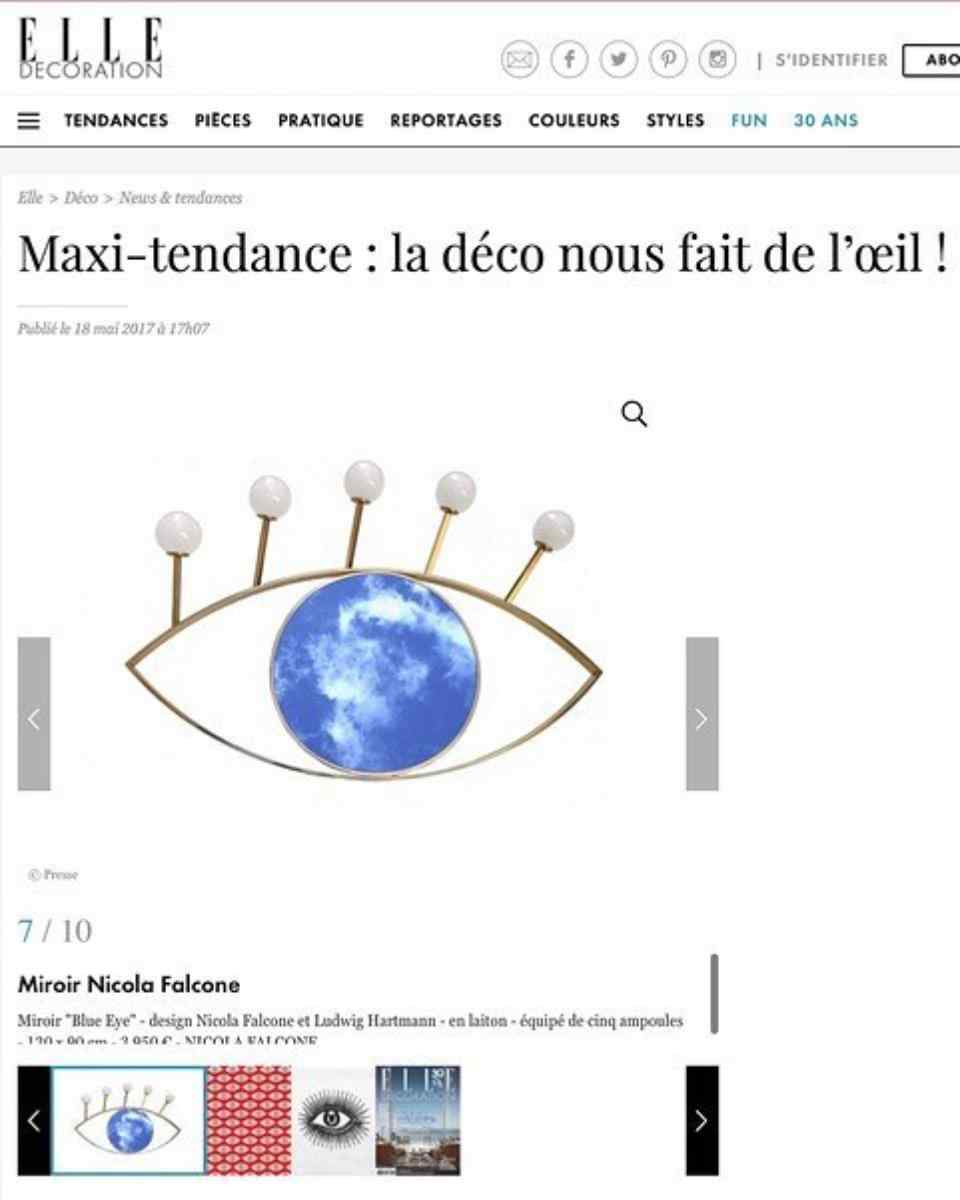
Task: Browse the Couleurs section
Action: coord(574,121)
